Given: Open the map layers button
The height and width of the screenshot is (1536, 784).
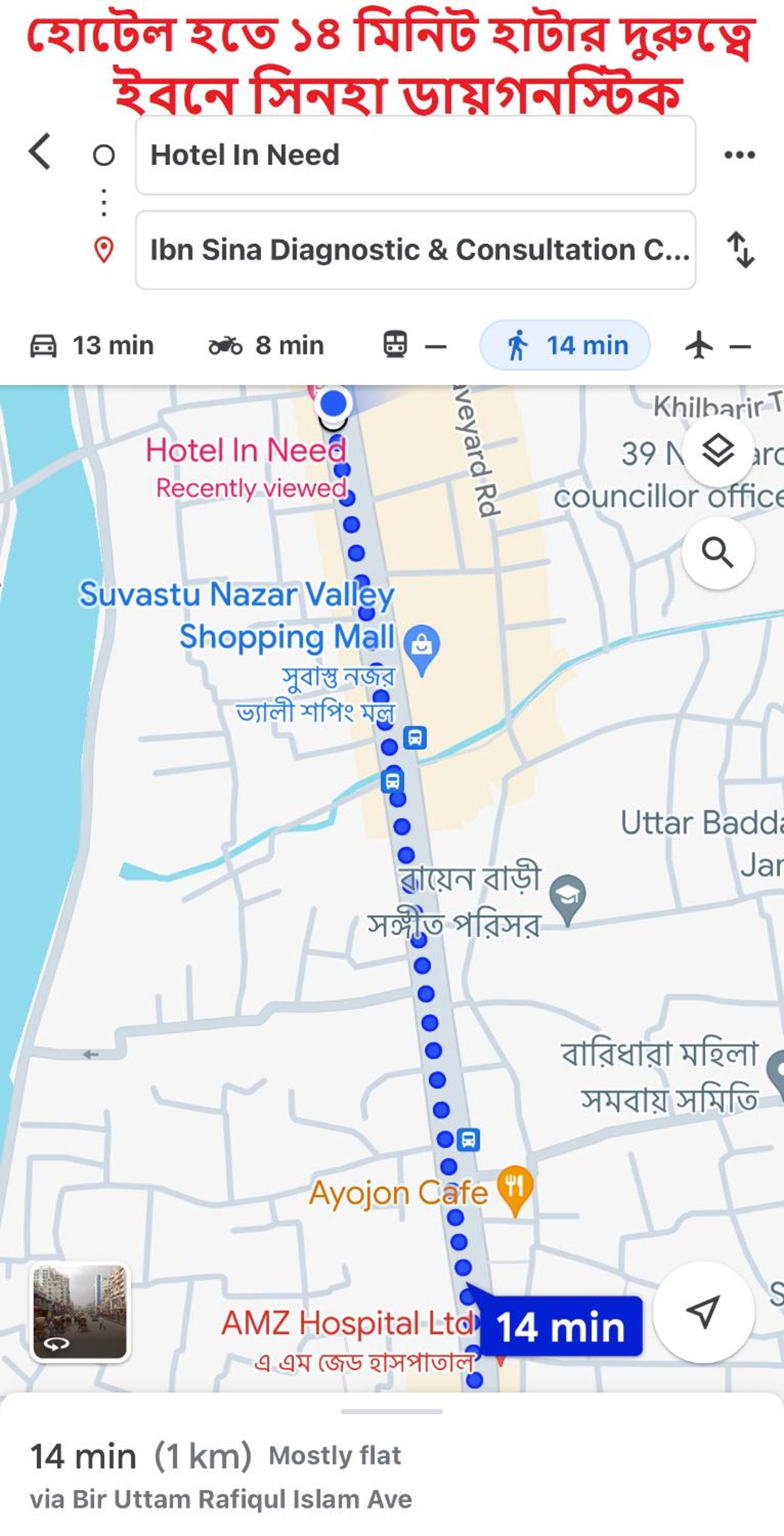Looking at the screenshot, I should (x=718, y=451).
